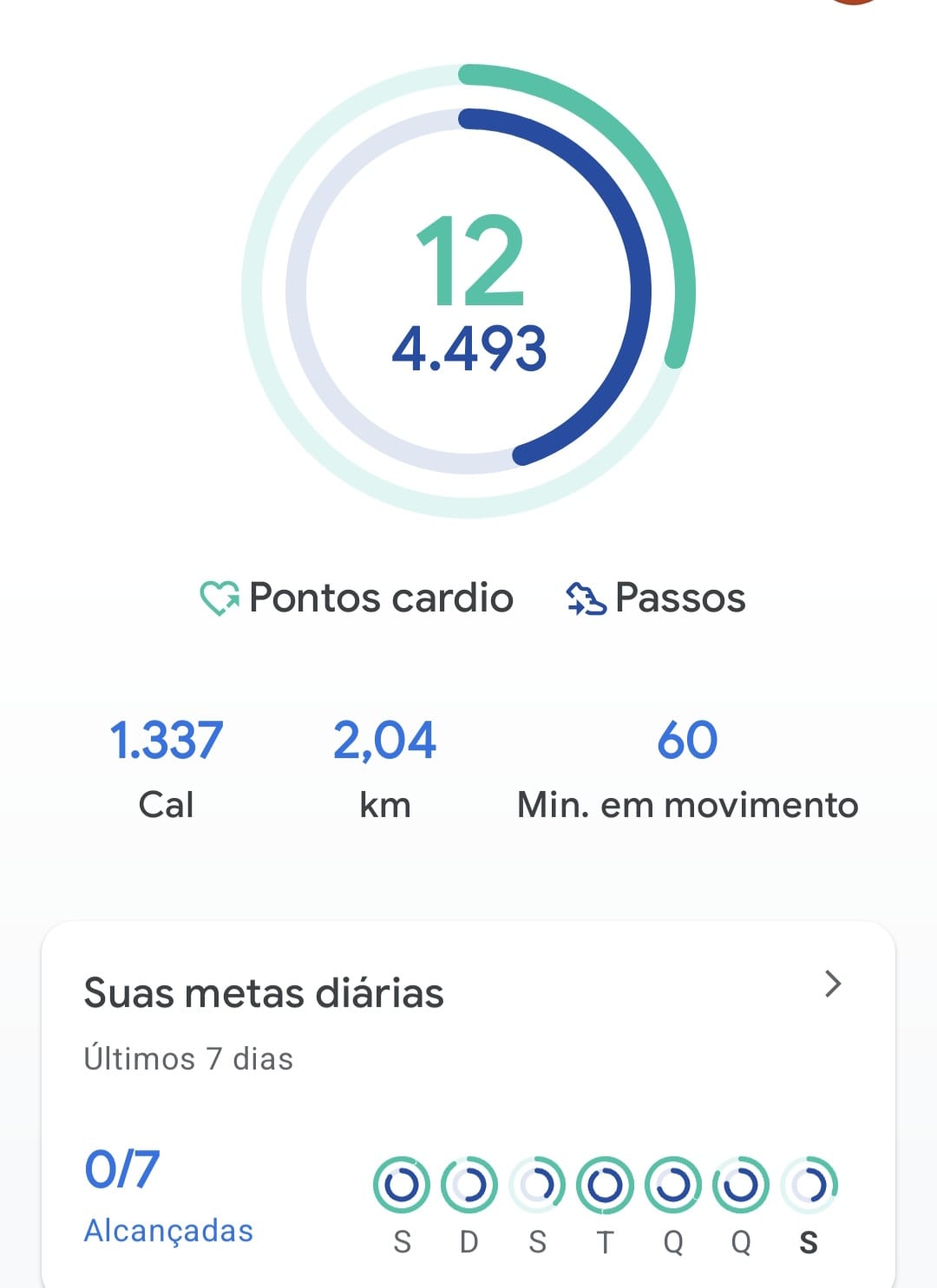
Task: Tap the chevron on Suas metas diárias
Action: click(833, 984)
